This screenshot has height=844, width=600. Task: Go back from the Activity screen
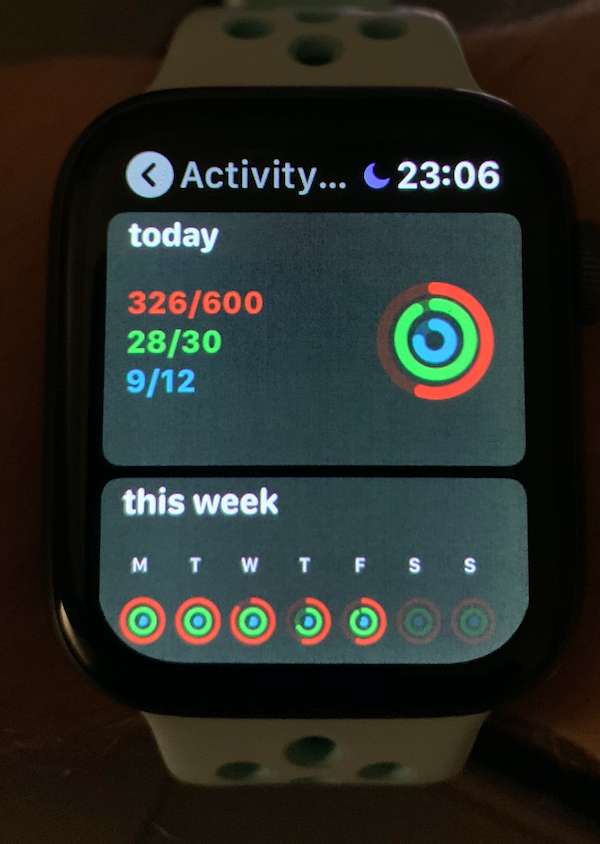point(149,176)
